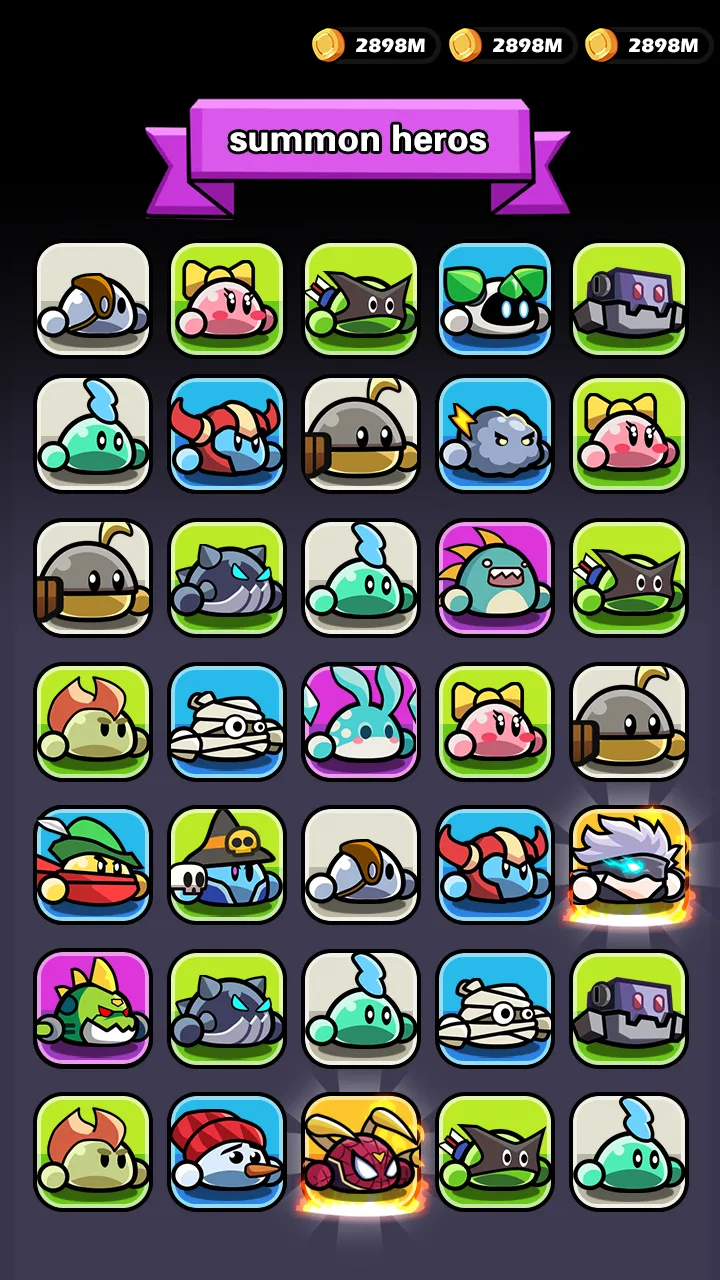This screenshot has width=720, height=1280.
Task: Select the snowman hero with red cap
Action: (x=227, y=1150)
